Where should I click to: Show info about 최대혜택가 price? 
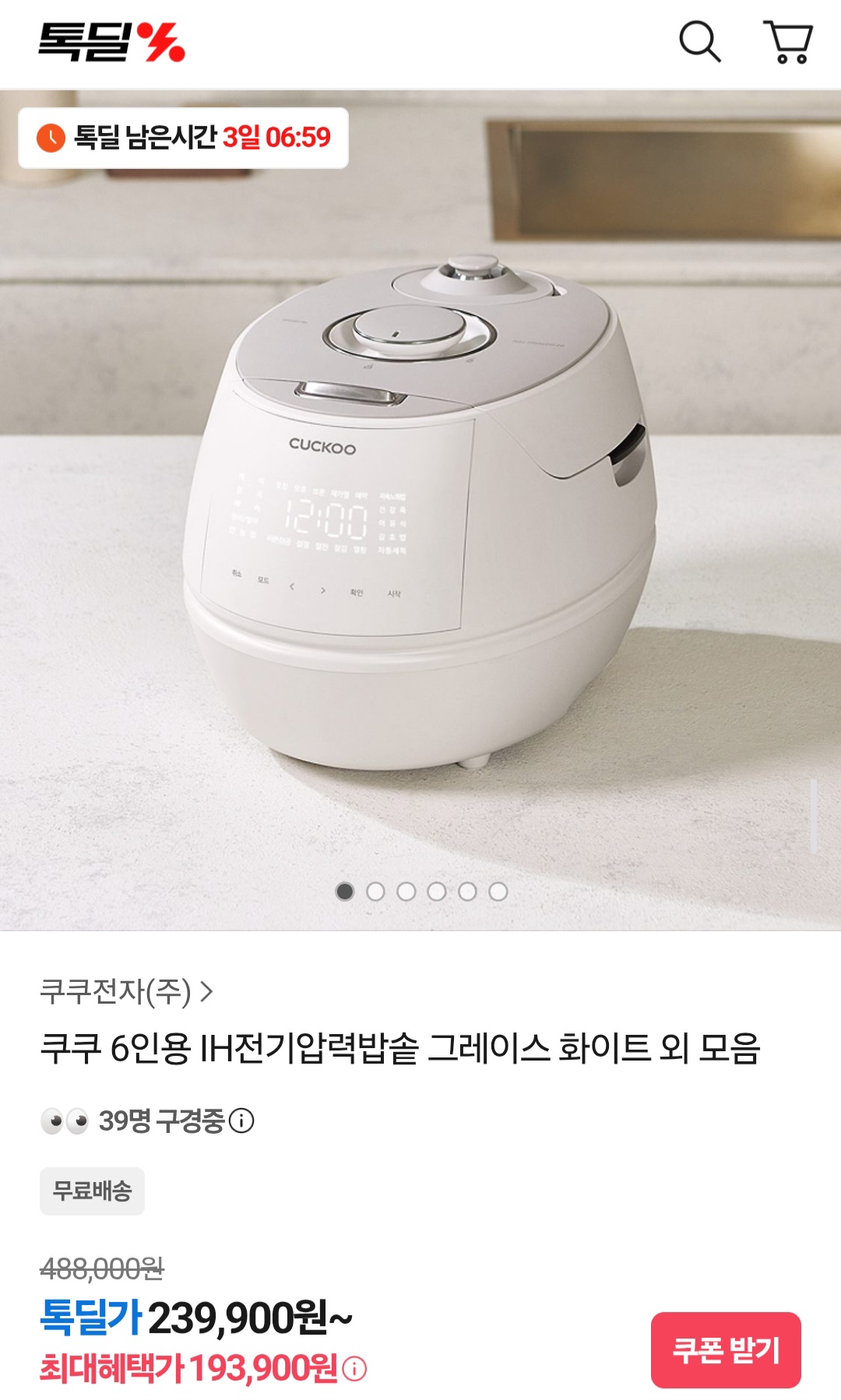click(x=354, y=1368)
